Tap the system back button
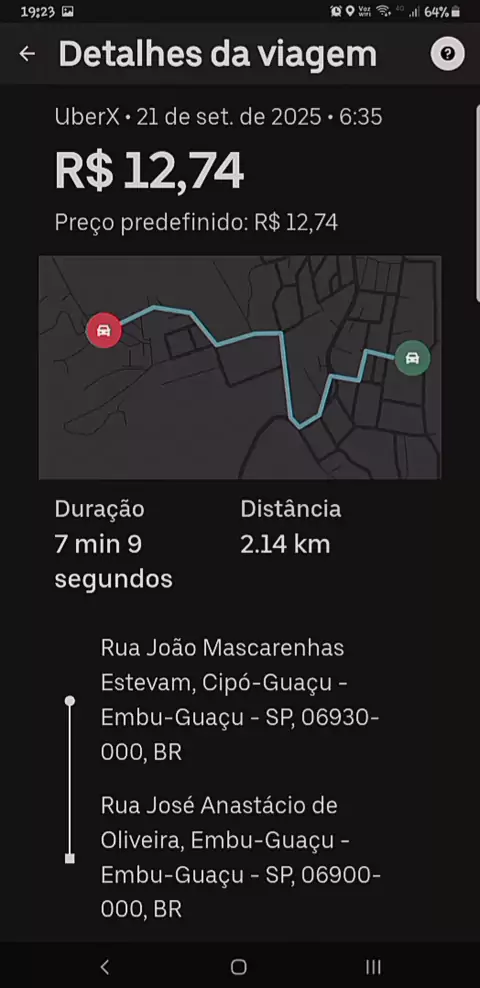Image resolution: width=480 pixels, height=988 pixels. click(105, 967)
